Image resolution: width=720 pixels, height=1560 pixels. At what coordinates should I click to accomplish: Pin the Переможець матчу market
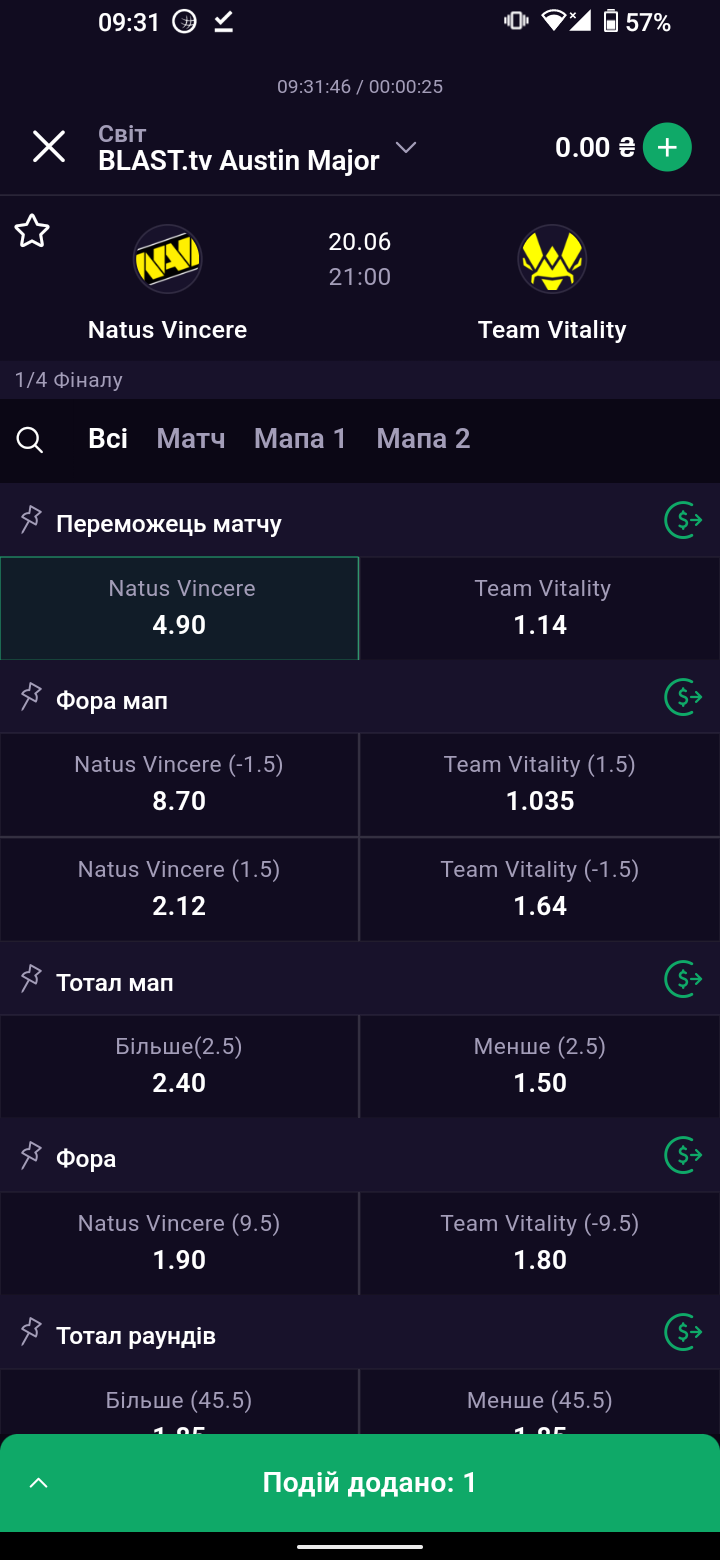(31, 520)
